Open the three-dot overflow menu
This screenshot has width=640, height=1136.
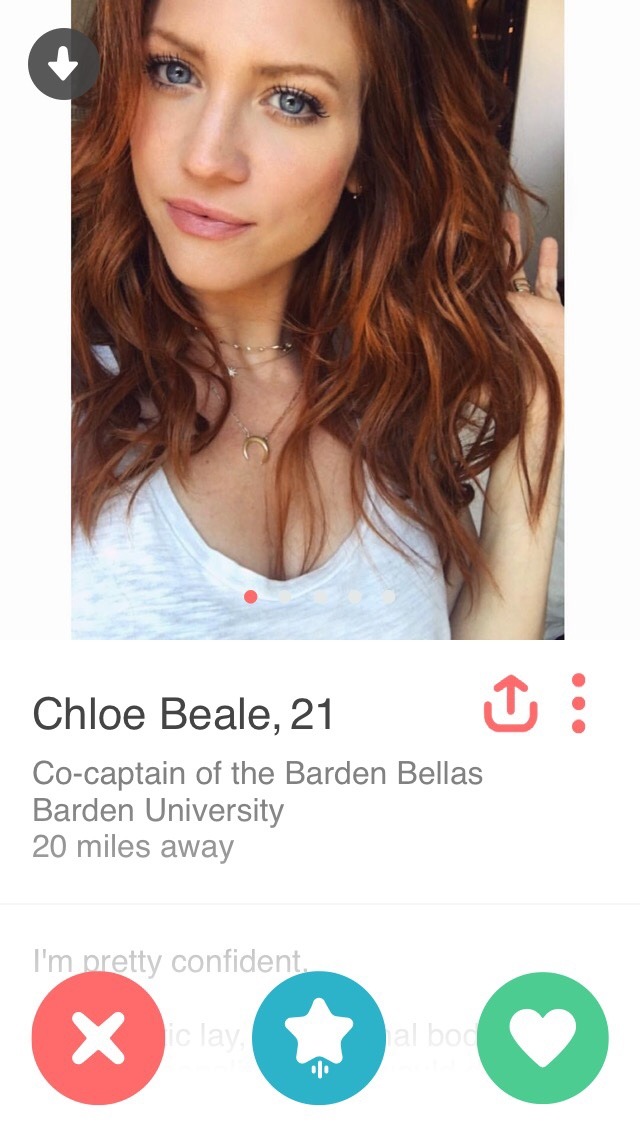pyautogui.click(x=578, y=704)
